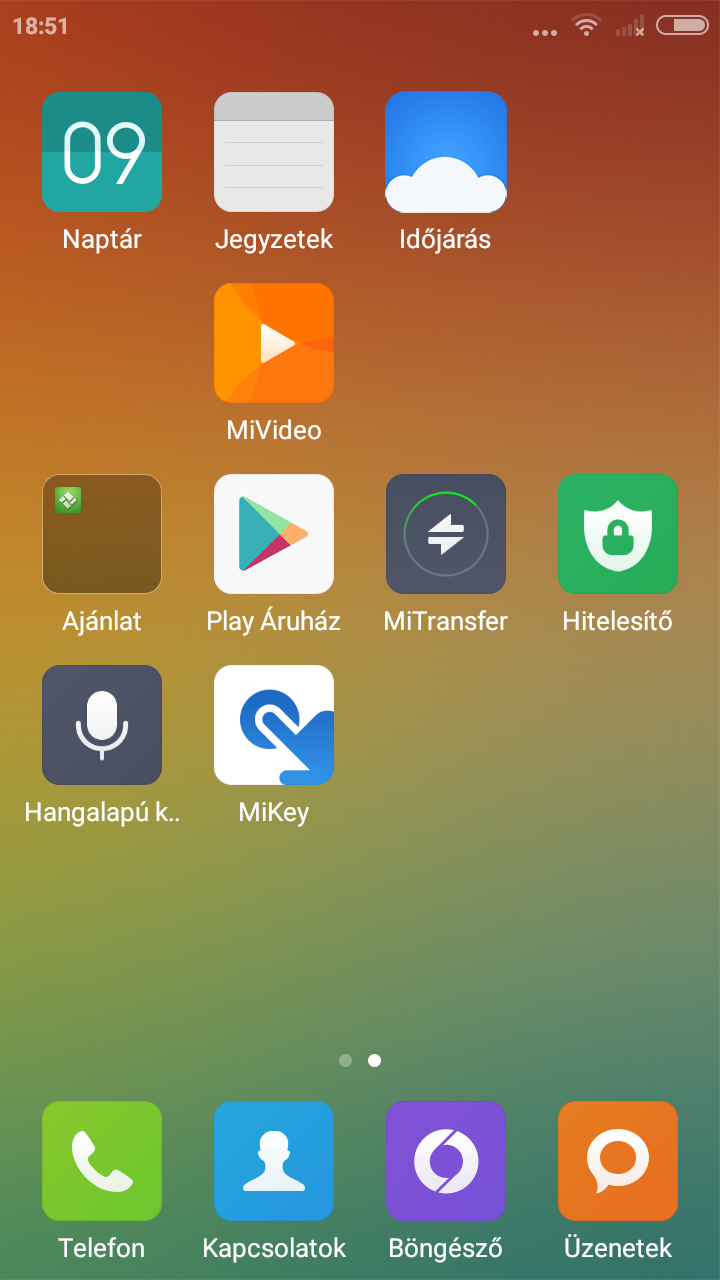
Task: Open the Telefon dialer
Action: pos(102,1161)
